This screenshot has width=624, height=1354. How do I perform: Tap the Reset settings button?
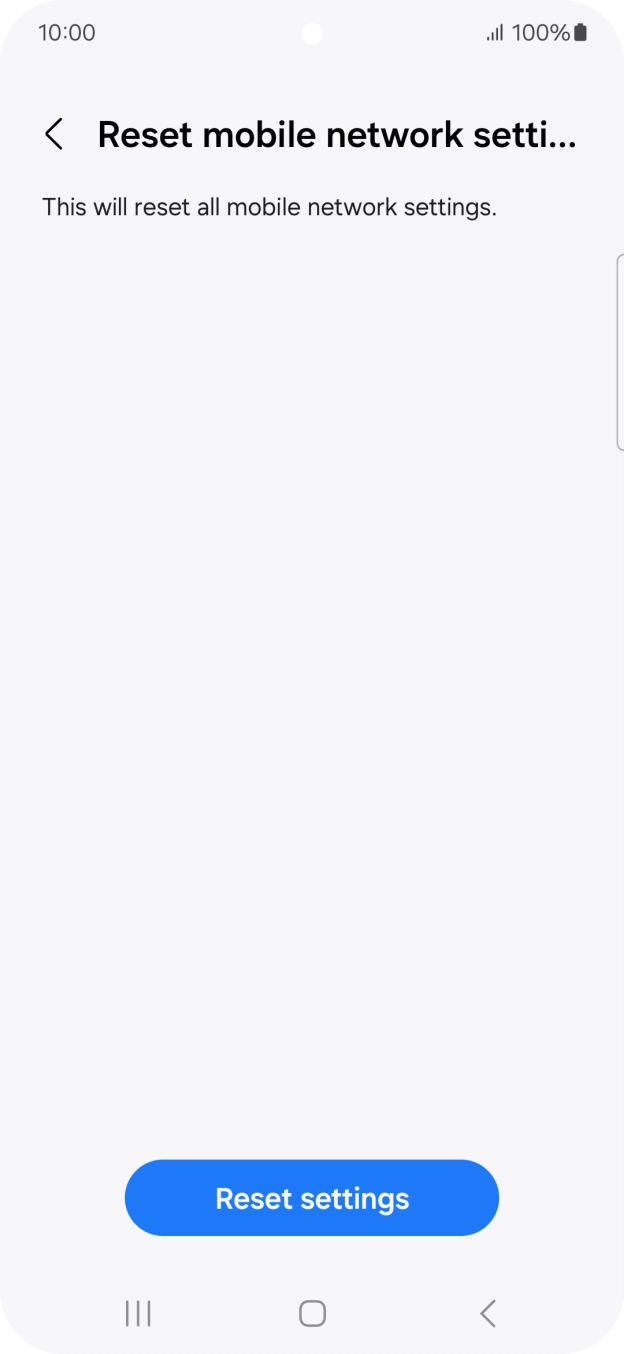tap(312, 1198)
